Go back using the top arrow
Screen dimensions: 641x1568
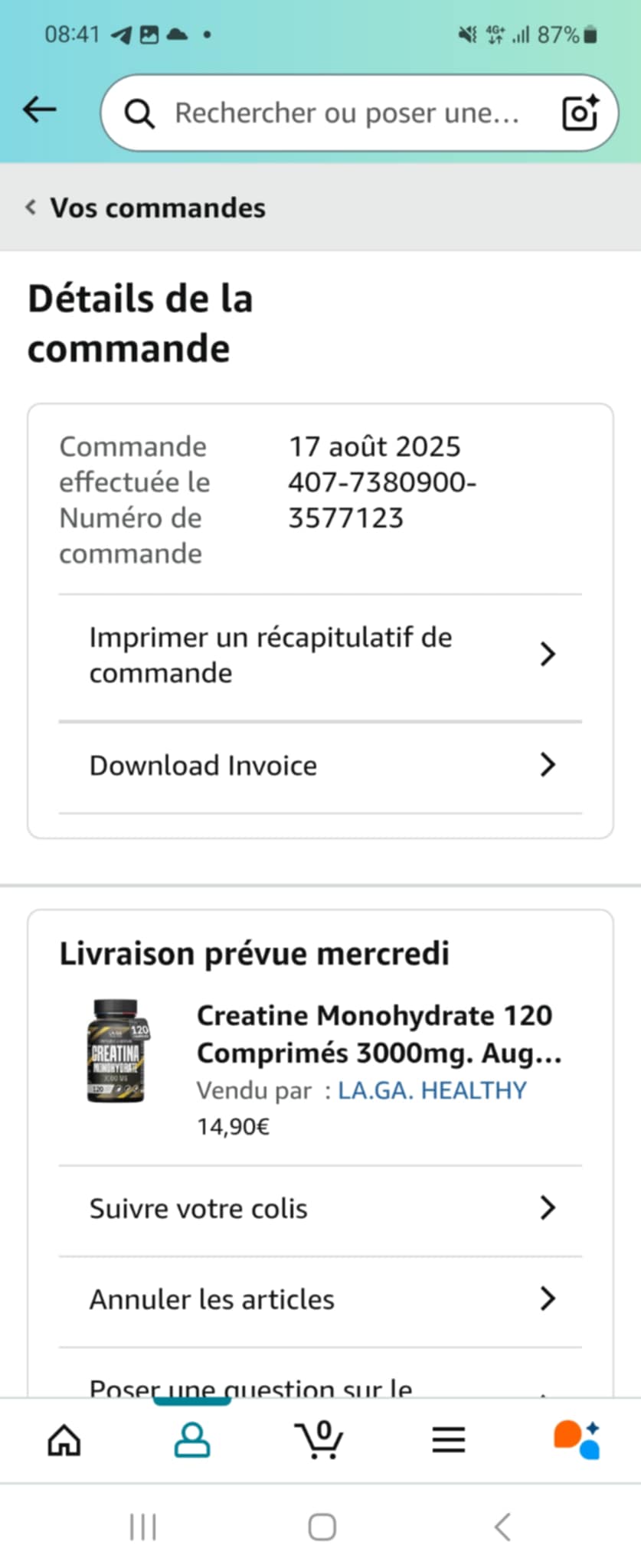tap(40, 110)
